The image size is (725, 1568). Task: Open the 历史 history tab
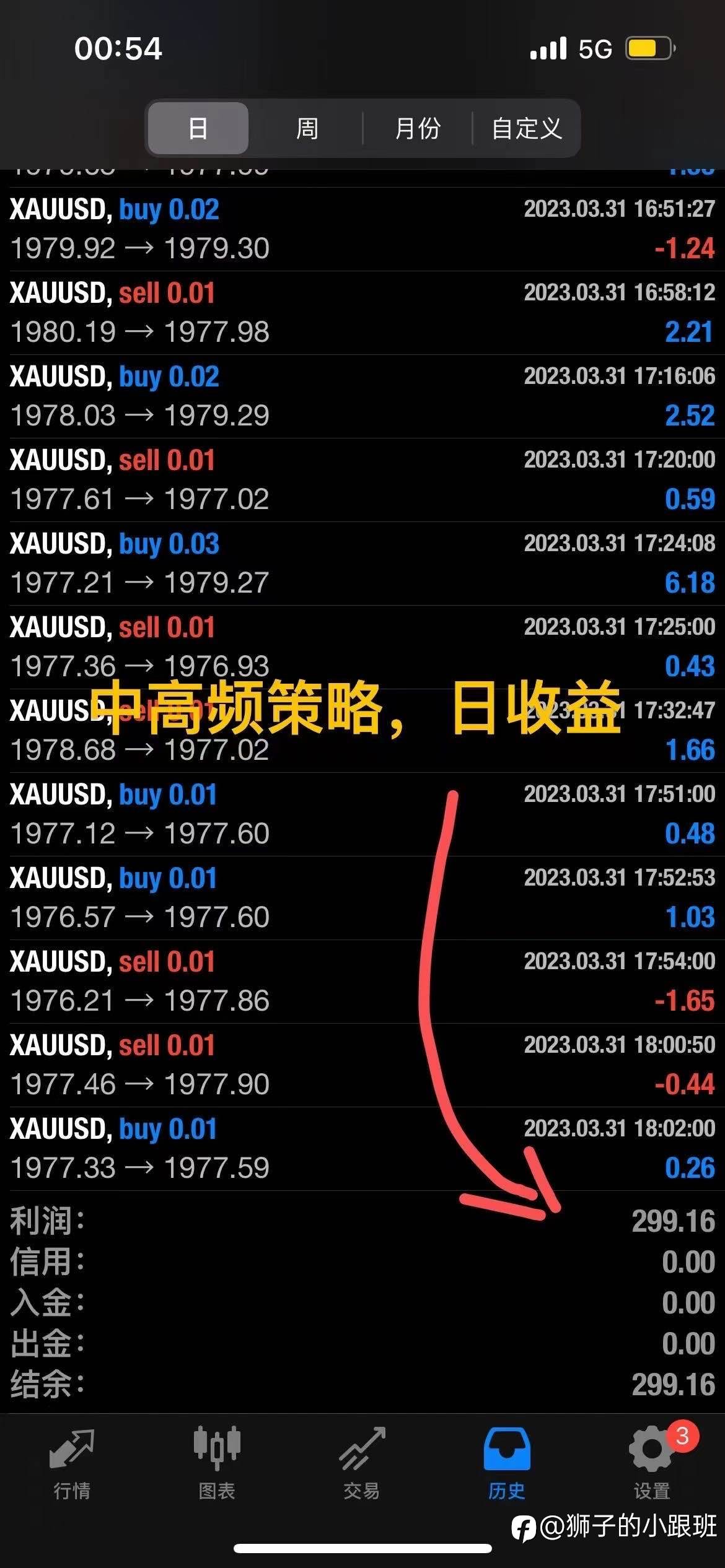pos(507,1463)
